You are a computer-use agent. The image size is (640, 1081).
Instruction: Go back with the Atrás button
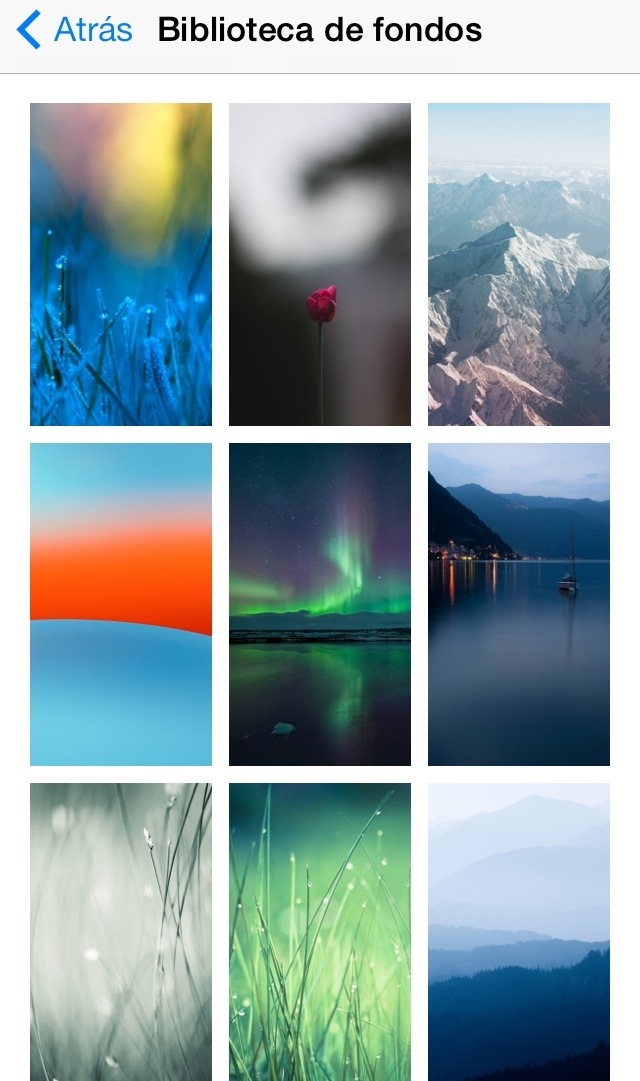coord(76,30)
